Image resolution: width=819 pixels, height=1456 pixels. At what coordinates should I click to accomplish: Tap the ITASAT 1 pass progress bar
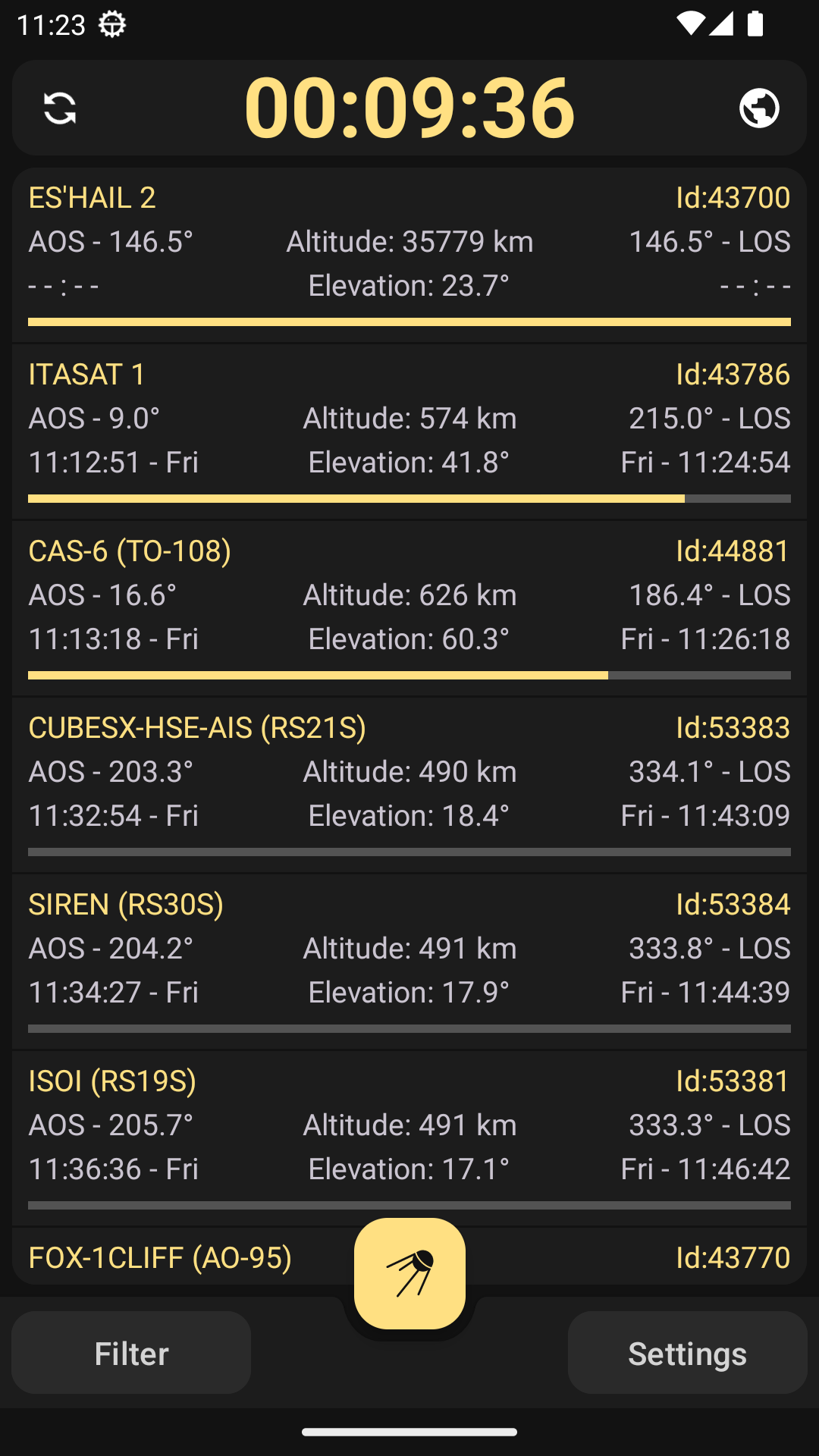[x=409, y=498]
